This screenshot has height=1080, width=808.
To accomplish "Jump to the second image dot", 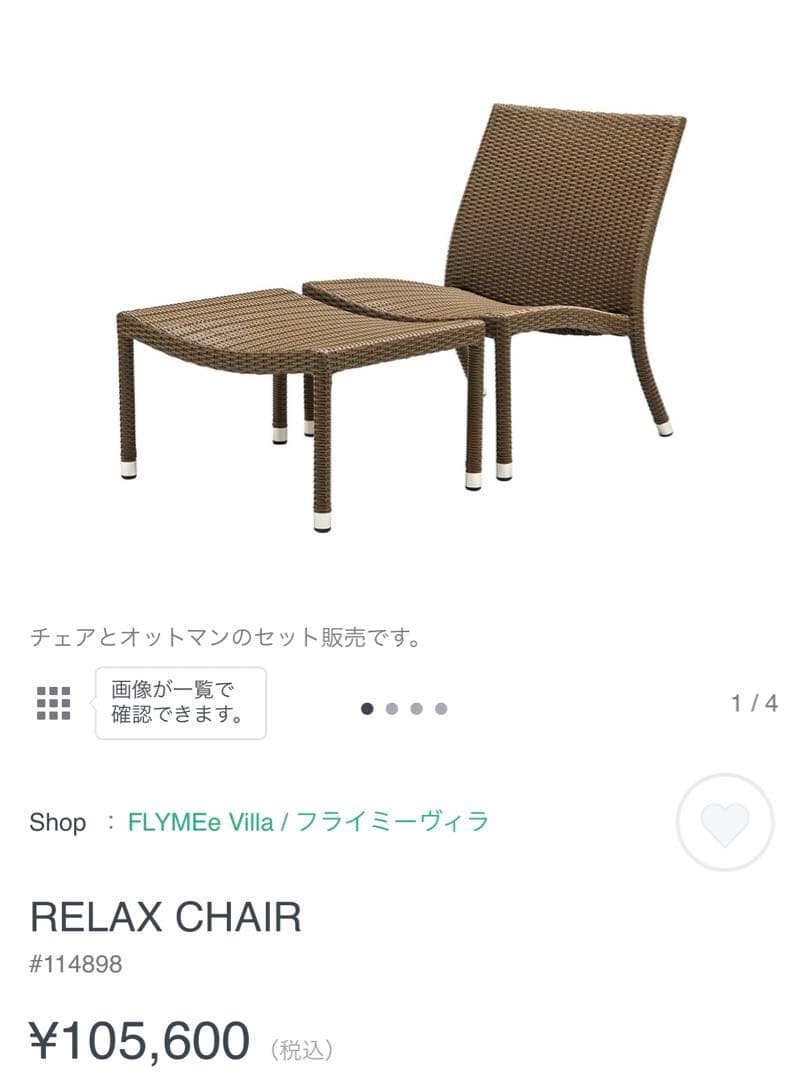I will [x=392, y=709].
